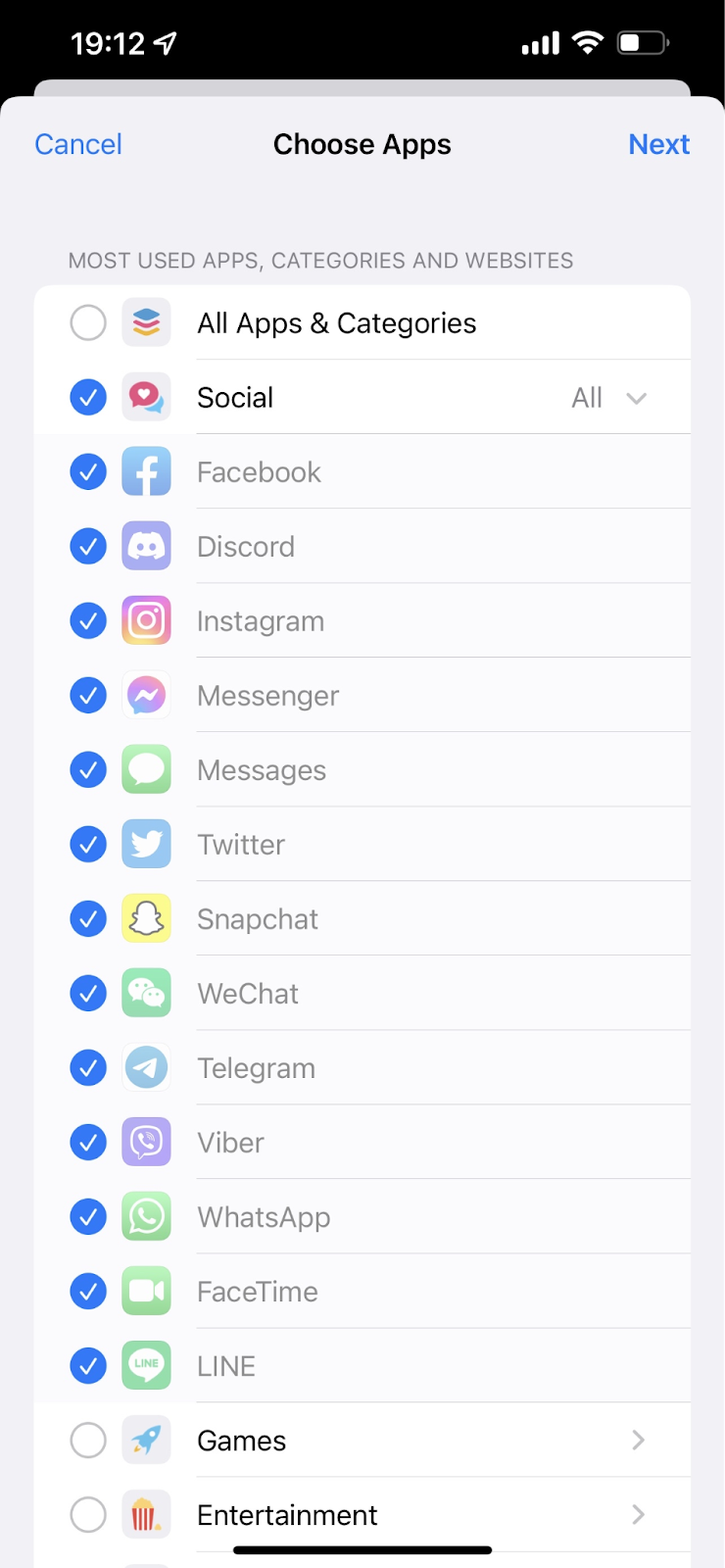
Task: Tap Next to continue
Action: pyautogui.click(x=659, y=144)
